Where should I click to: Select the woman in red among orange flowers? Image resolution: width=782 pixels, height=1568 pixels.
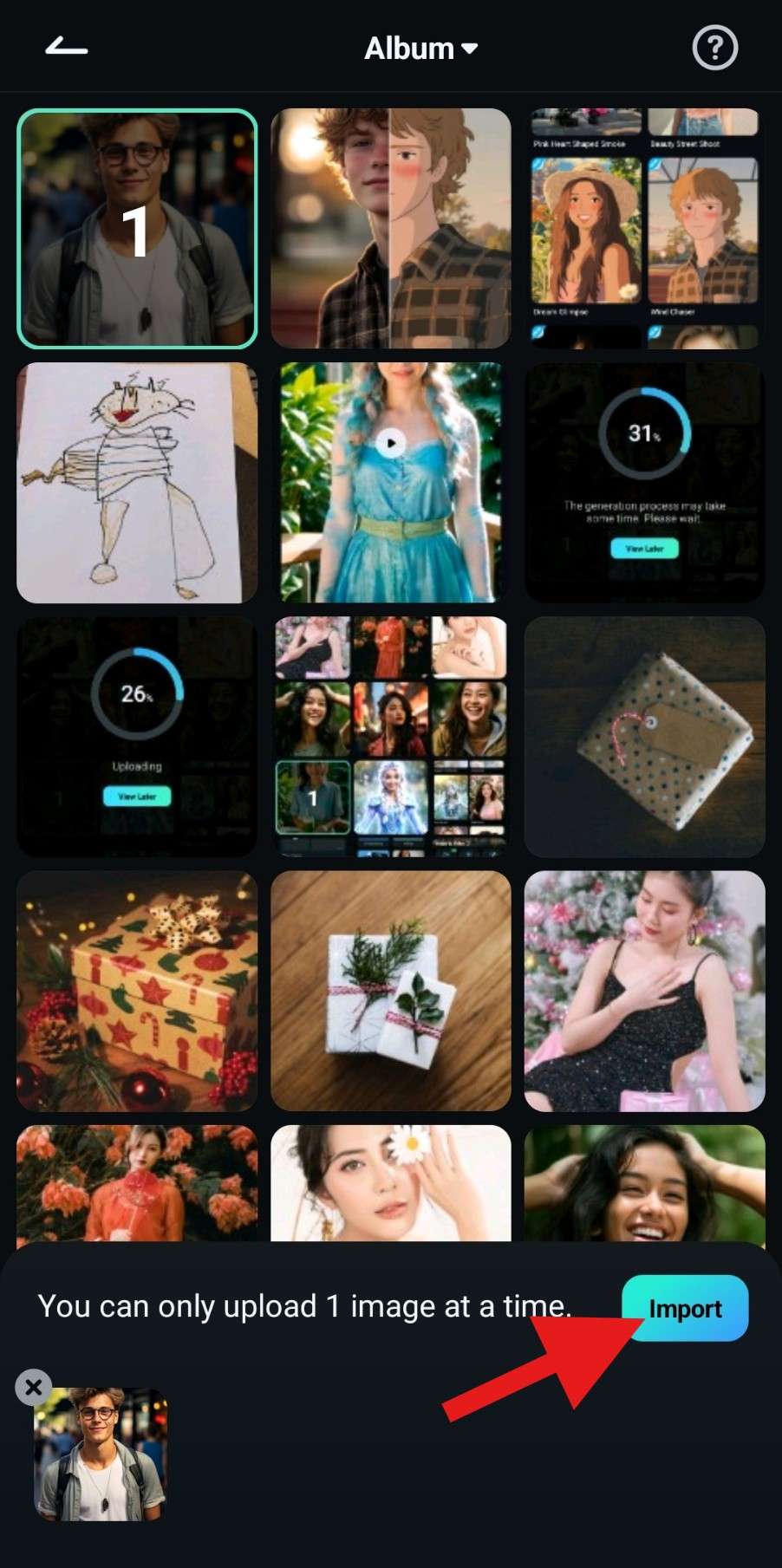click(137, 1183)
